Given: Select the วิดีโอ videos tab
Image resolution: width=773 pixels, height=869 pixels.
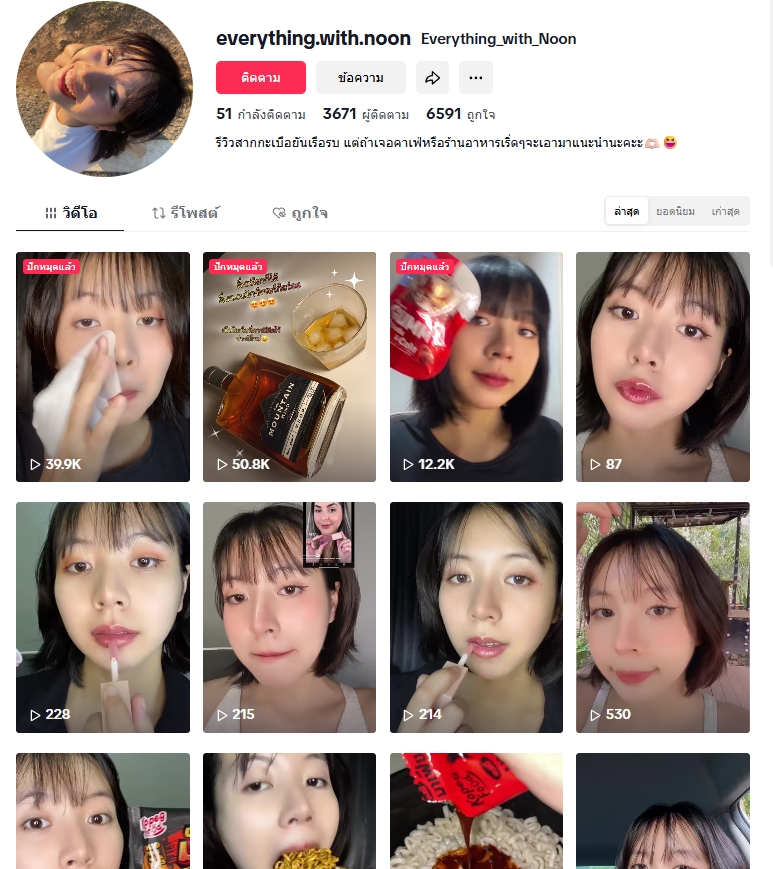Looking at the screenshot, I should (71, 213).
